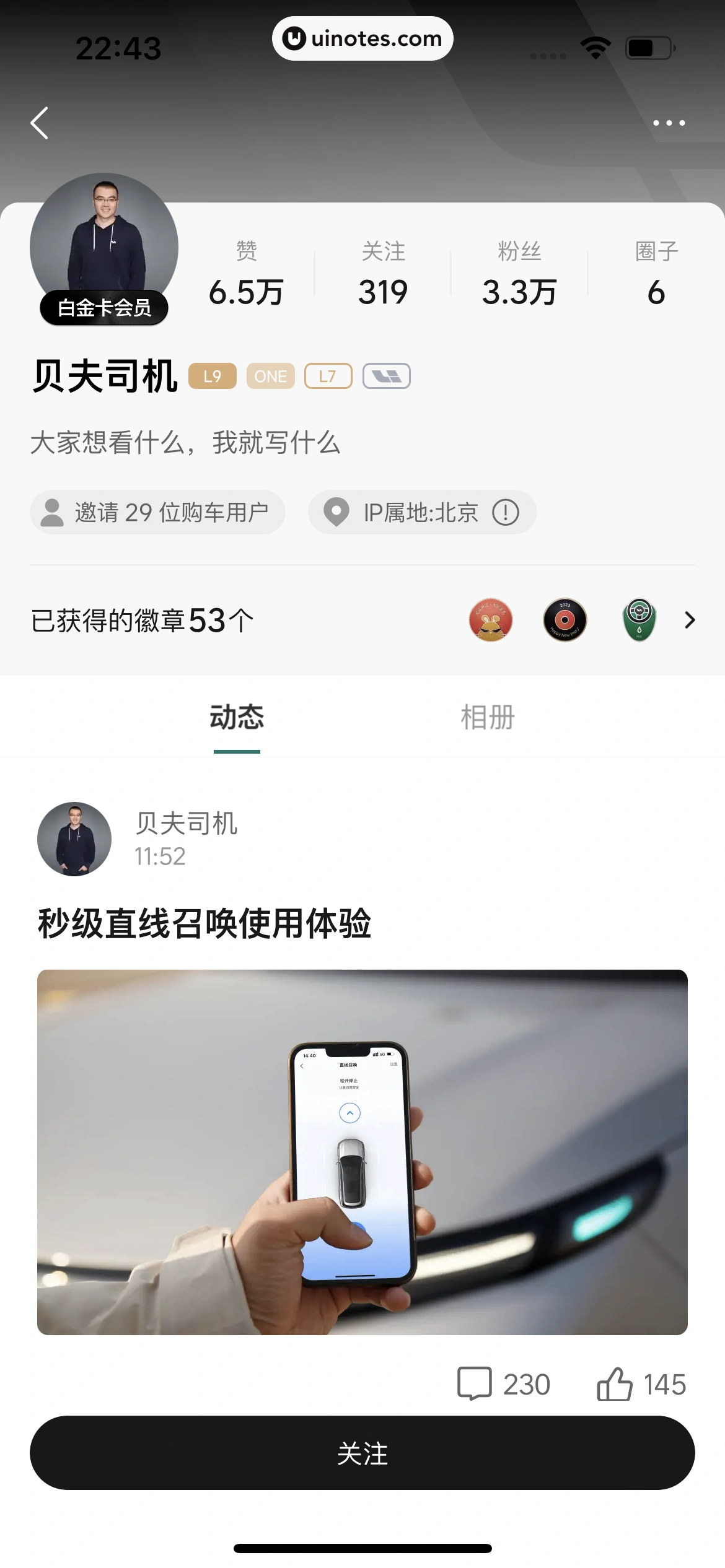The height and width of the screenshot is (1568, 725).
Task: Open the more options menu
Action: (x=669, y=123)
